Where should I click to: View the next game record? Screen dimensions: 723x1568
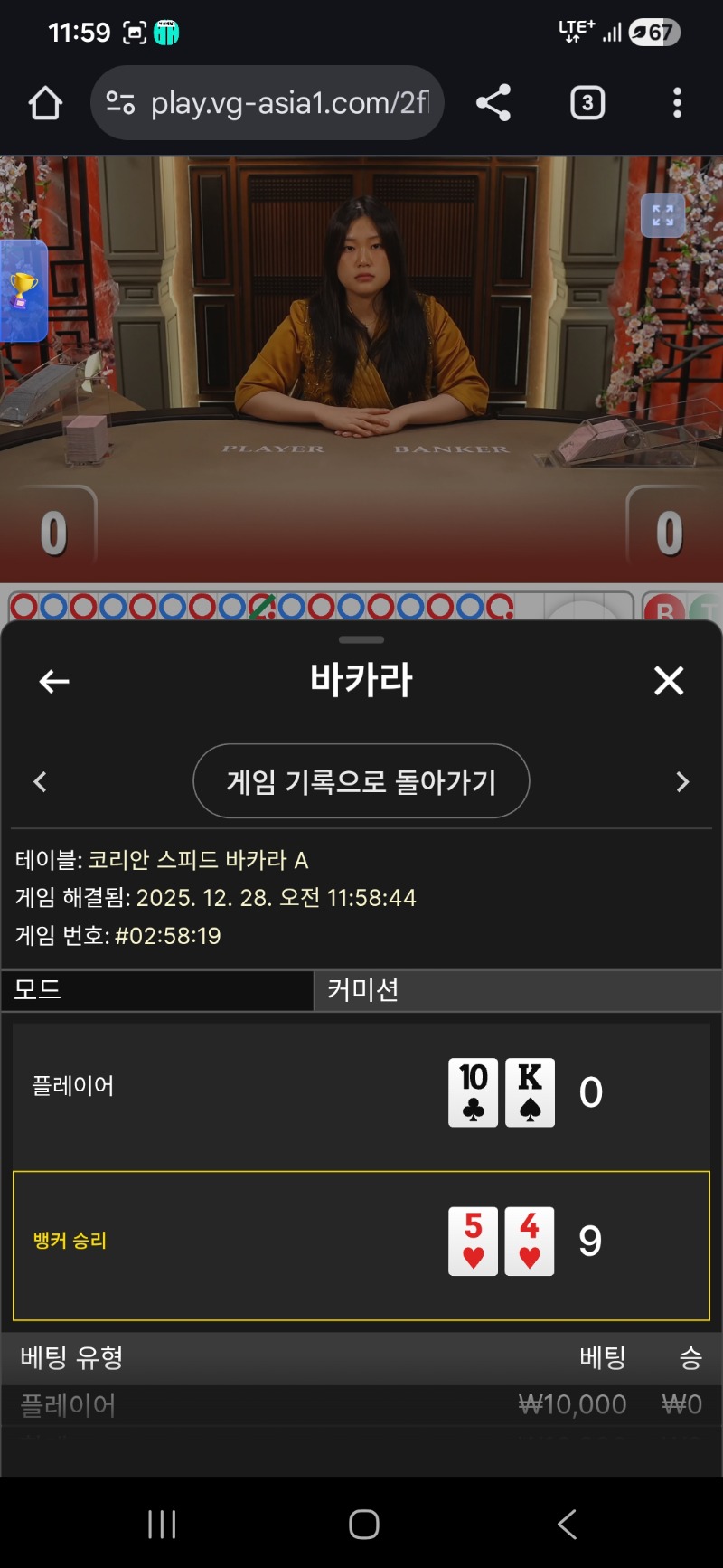point(682,782)
